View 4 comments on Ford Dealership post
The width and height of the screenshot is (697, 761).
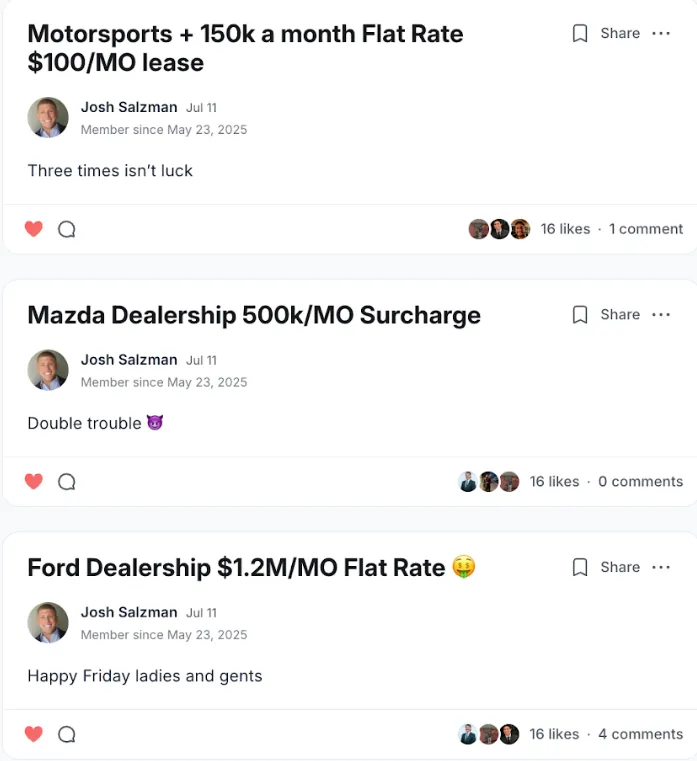tap(640, 734)
